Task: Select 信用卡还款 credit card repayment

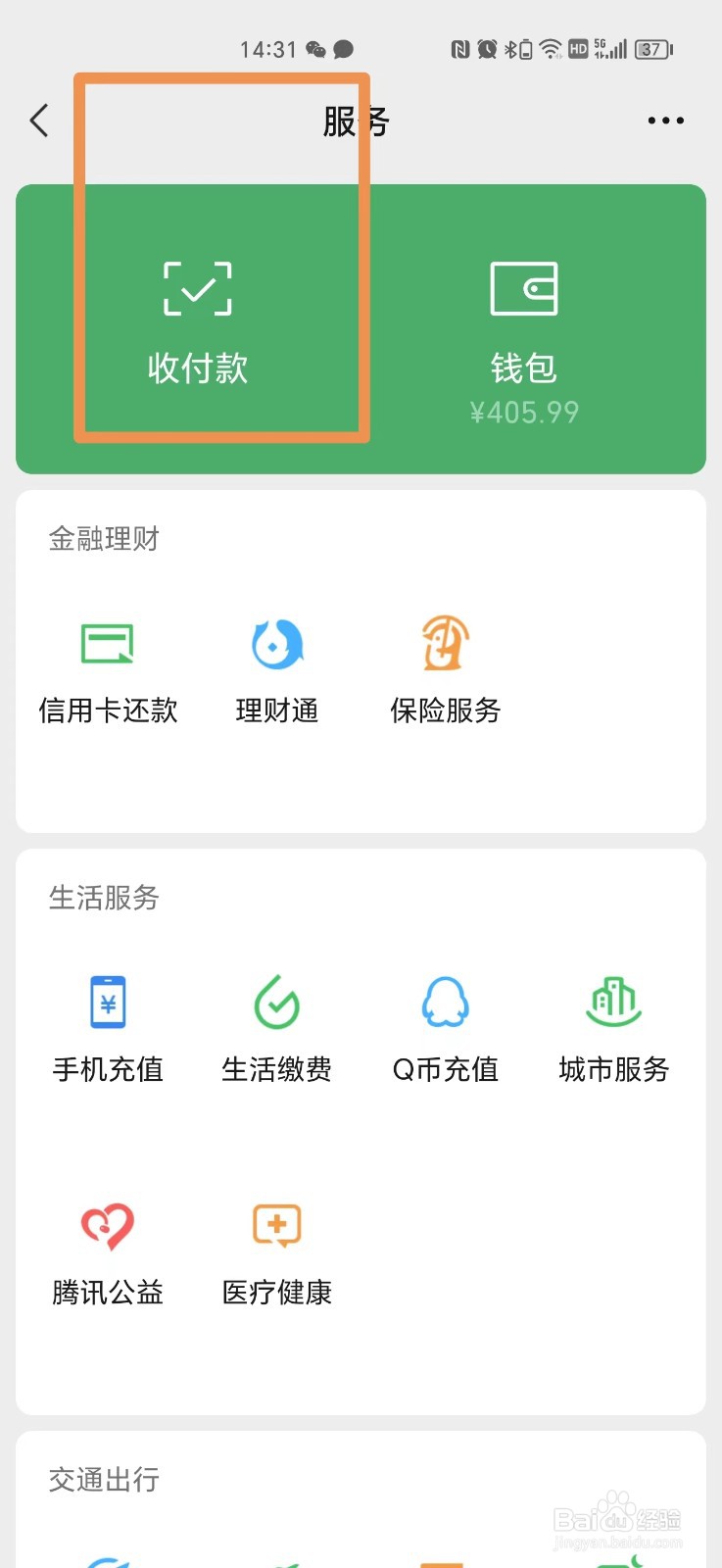Action: 108,672
